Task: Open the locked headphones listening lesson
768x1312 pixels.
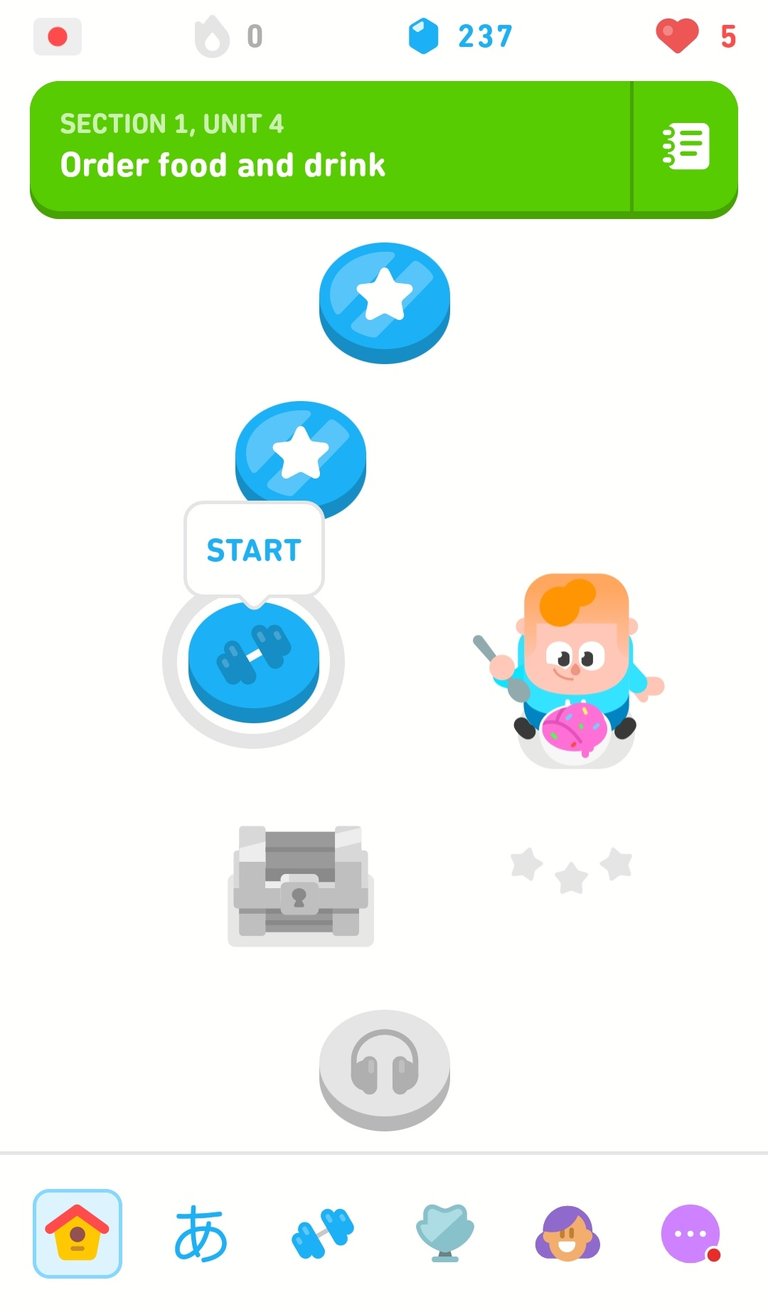Action: [x=384, y=1070]
